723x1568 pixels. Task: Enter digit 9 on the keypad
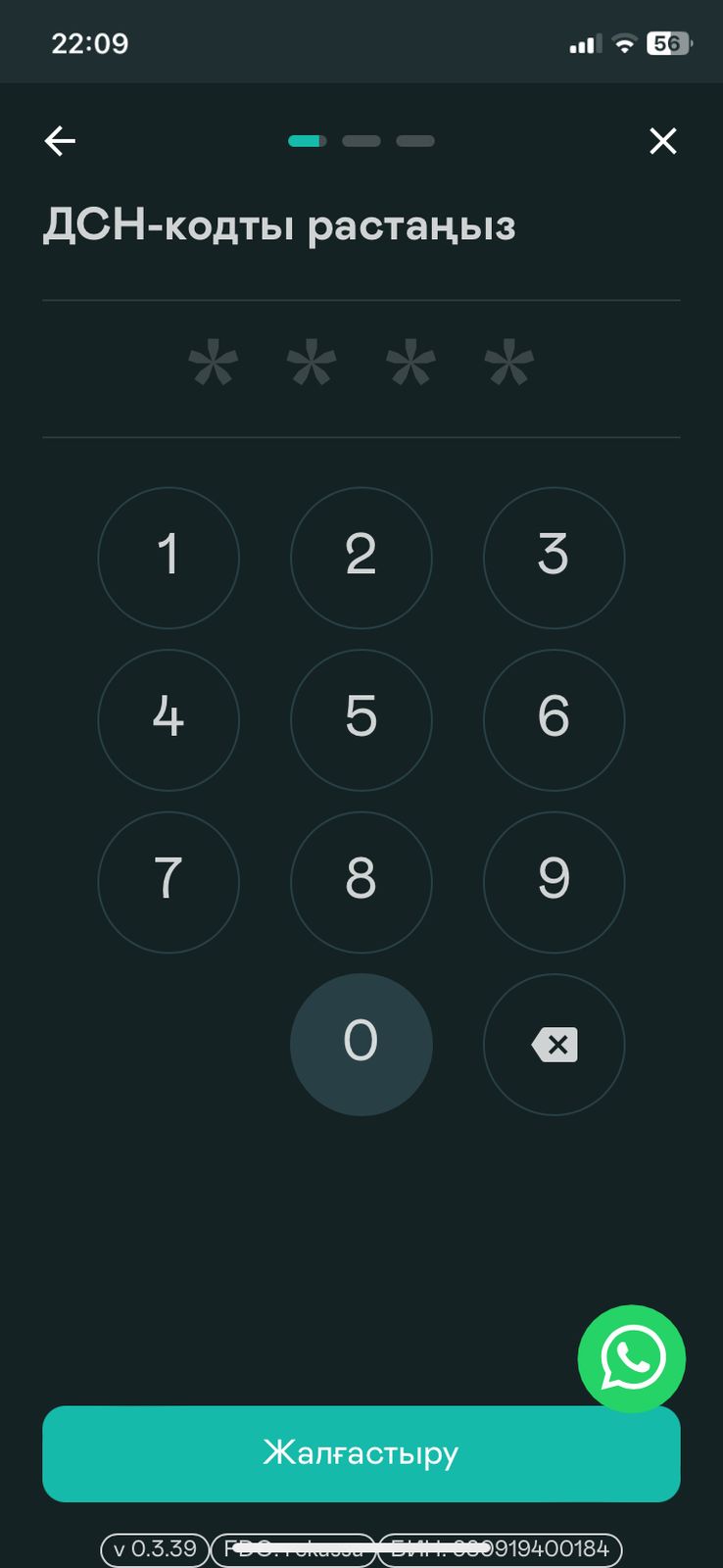(554, 882)
